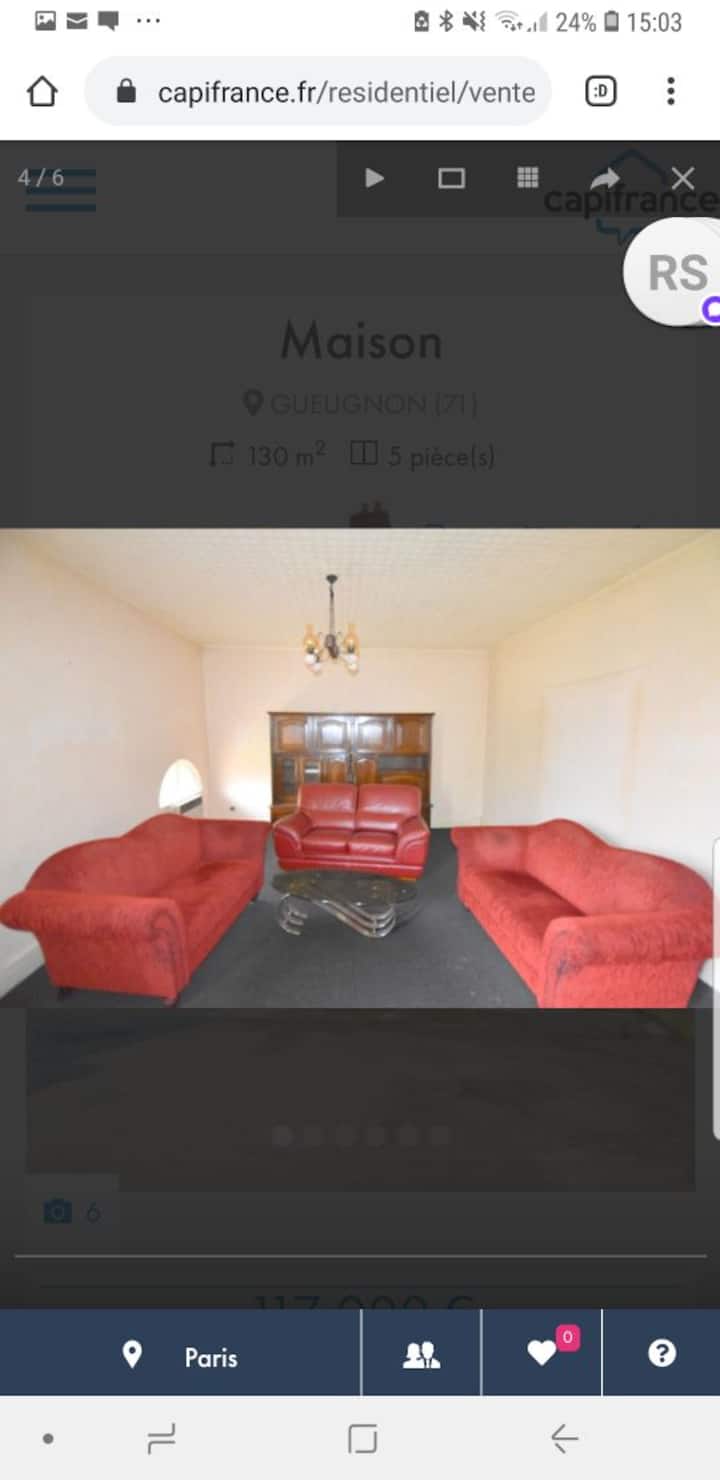Open the agents contact icon
720x1480 pixels.
[x=421, y=1355]
